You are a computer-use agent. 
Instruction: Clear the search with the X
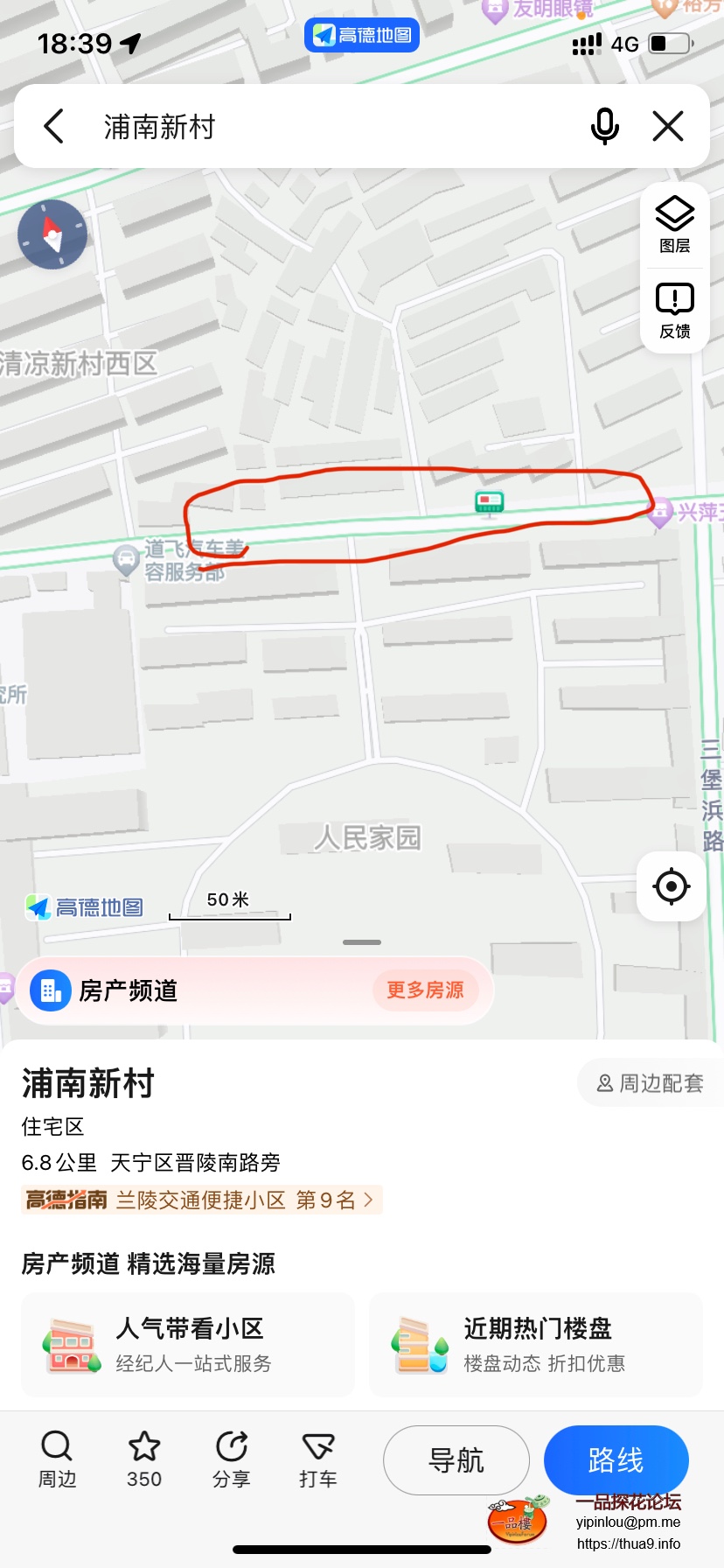pyautogui.click(x=668, y=127)
